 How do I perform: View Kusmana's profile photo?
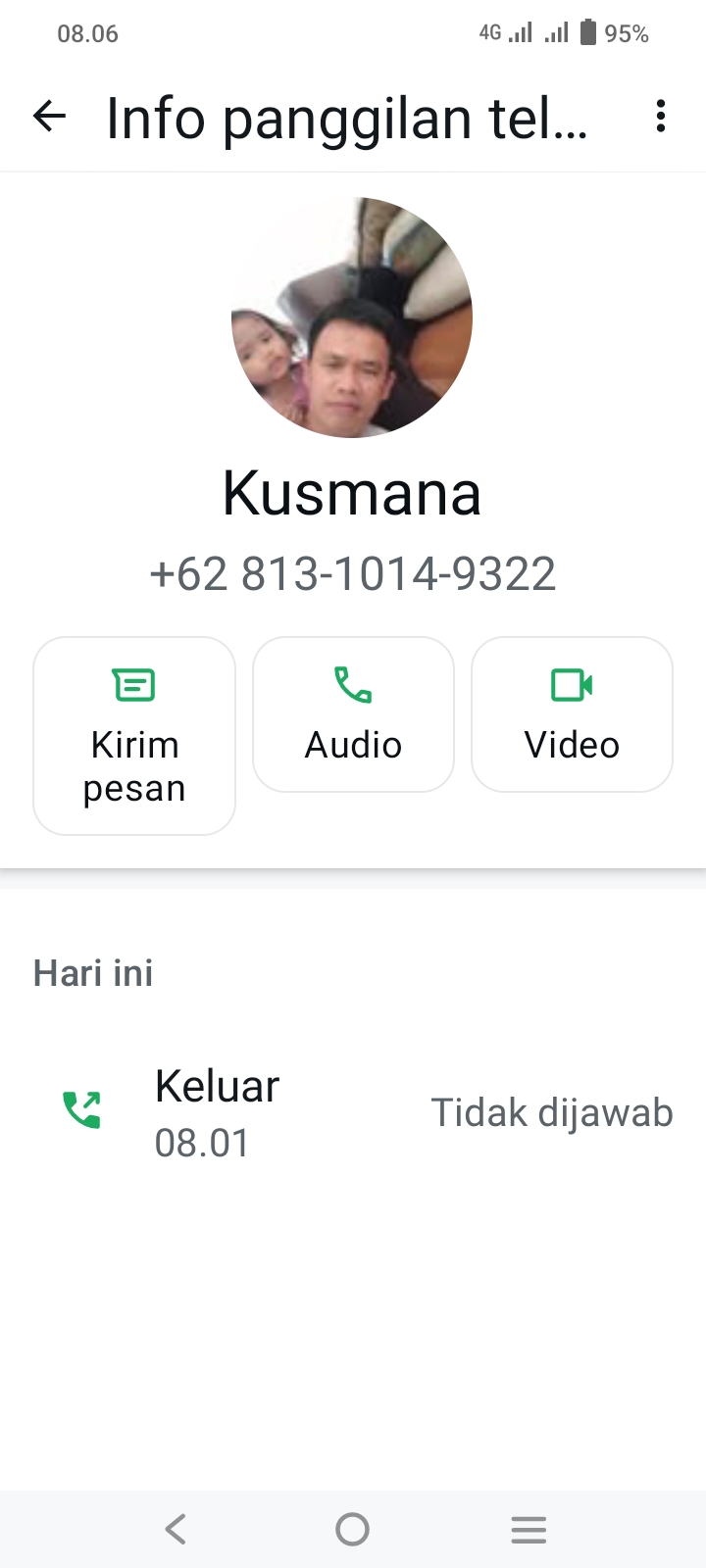coord(352,318)
